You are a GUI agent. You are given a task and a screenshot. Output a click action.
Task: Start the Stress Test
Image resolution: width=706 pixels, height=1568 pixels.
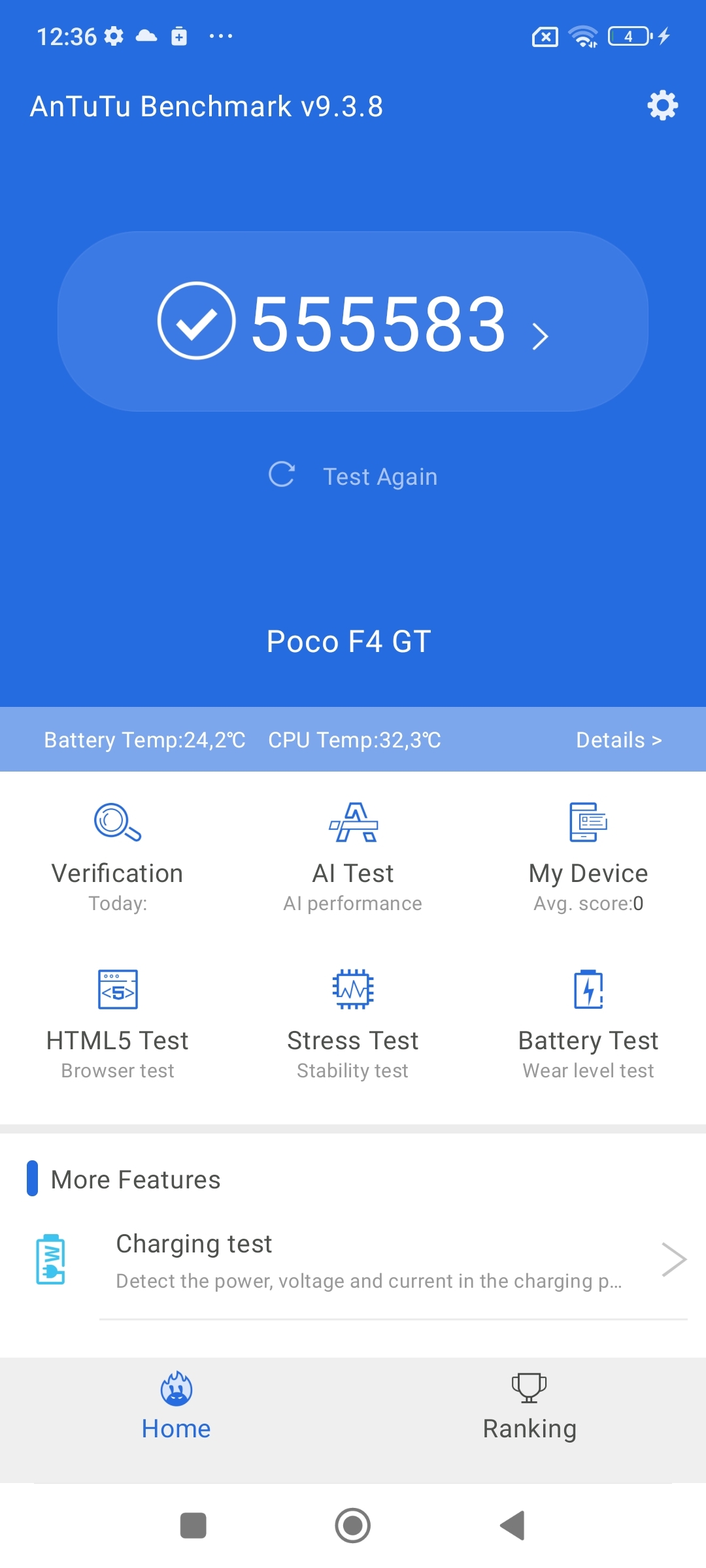click(353, 1019)
